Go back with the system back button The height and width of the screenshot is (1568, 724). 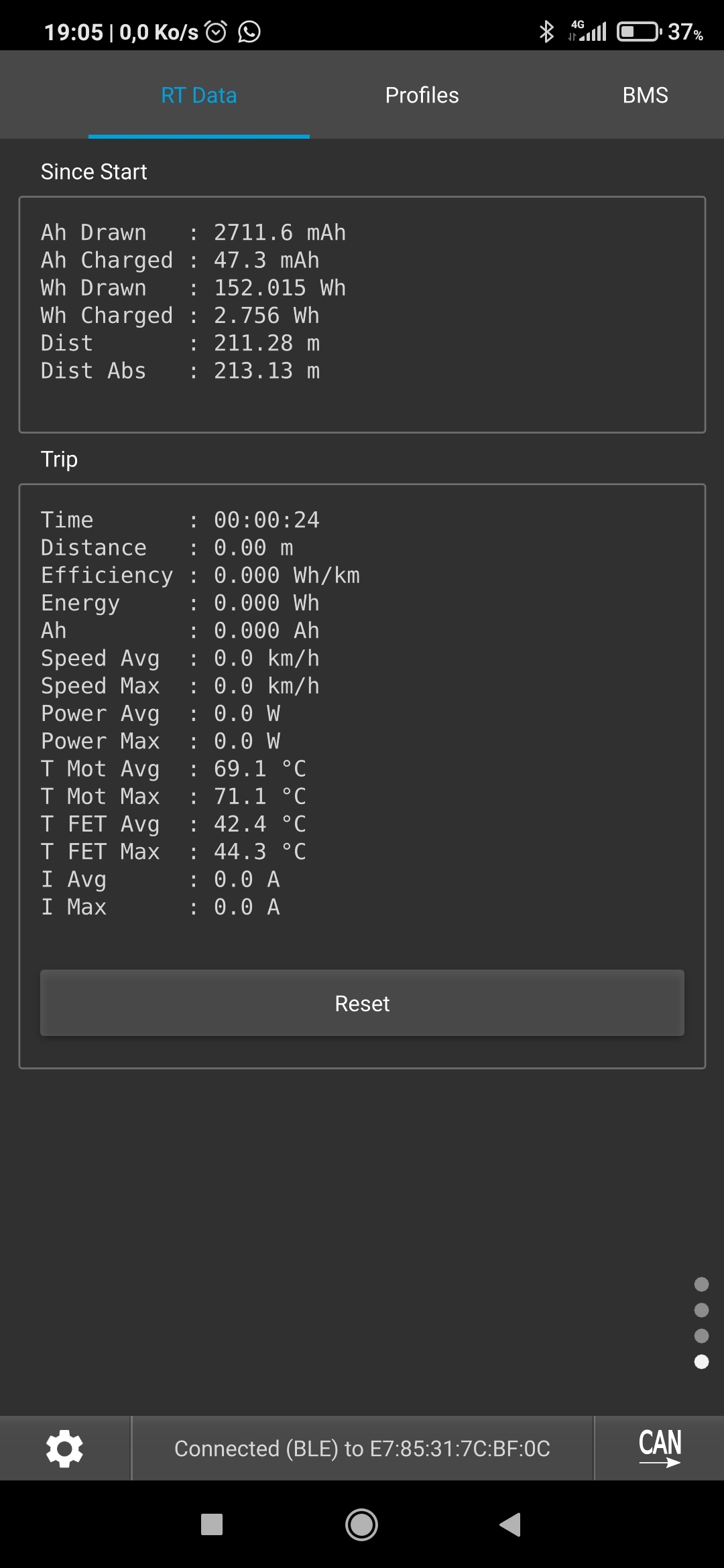511,1524
